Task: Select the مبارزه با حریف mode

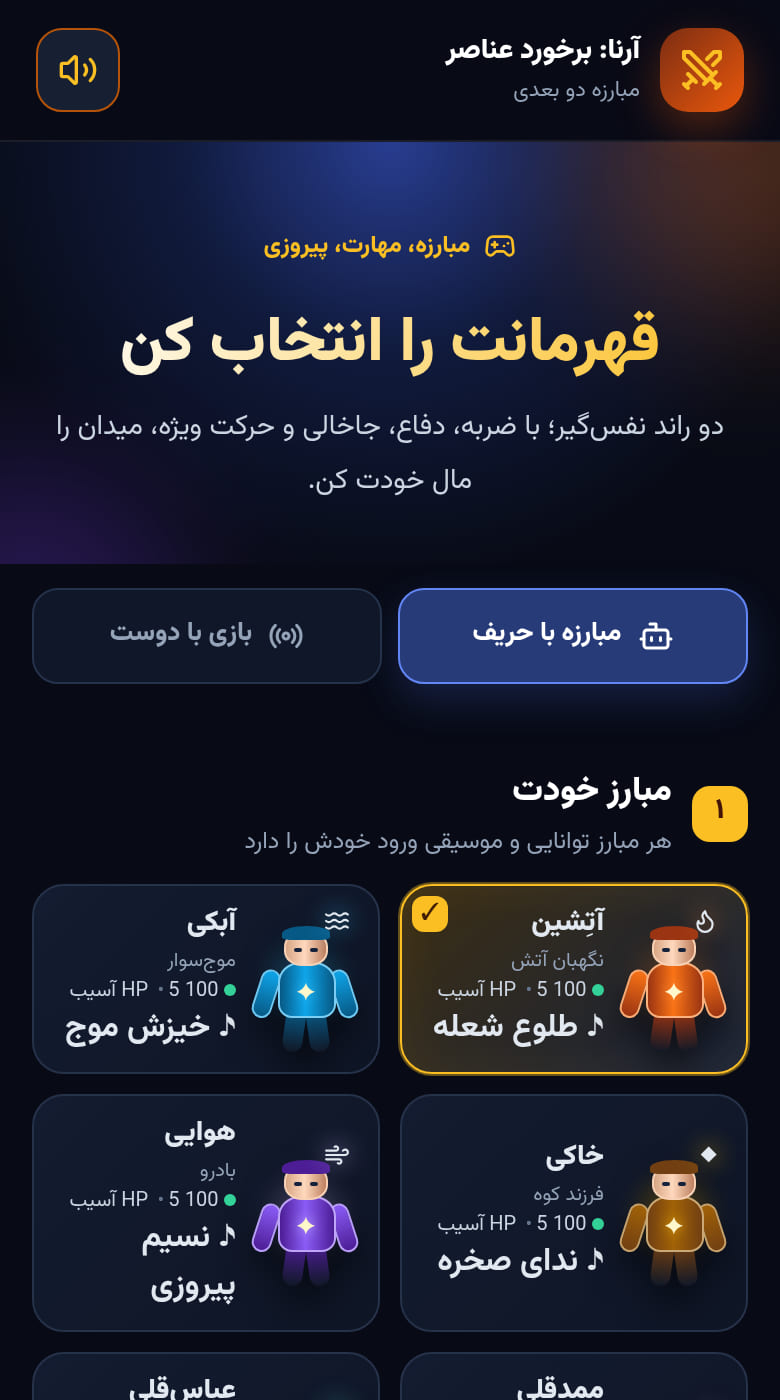Action: pyautogui.click(x=573, y=636)
